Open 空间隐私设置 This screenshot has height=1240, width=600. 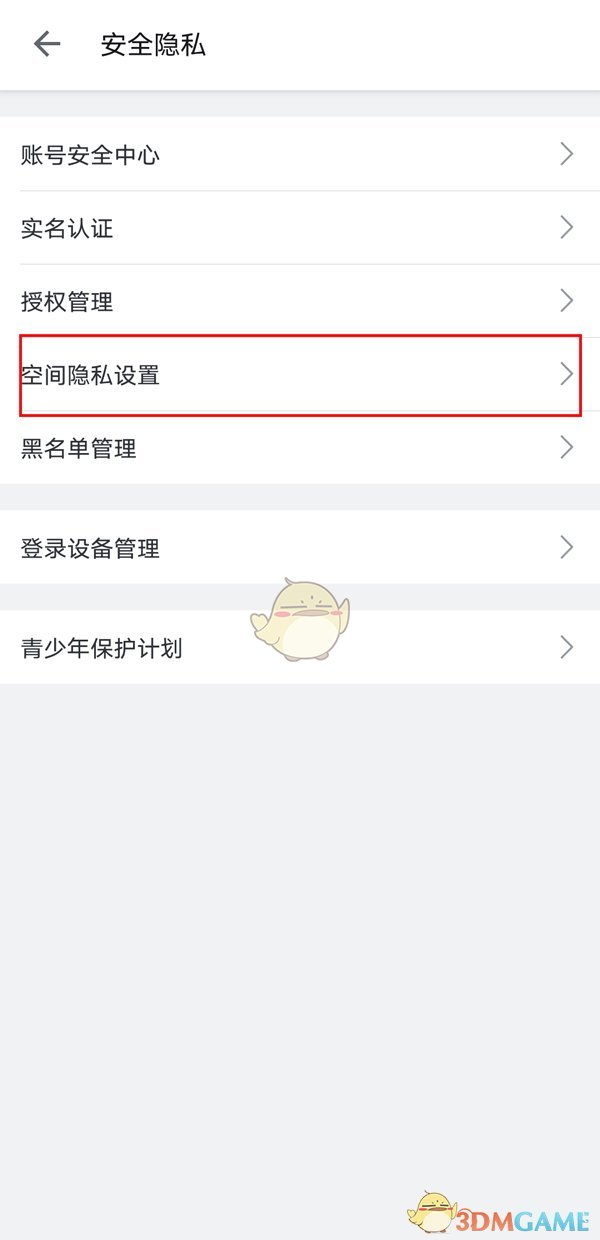[x=300, y=375]
